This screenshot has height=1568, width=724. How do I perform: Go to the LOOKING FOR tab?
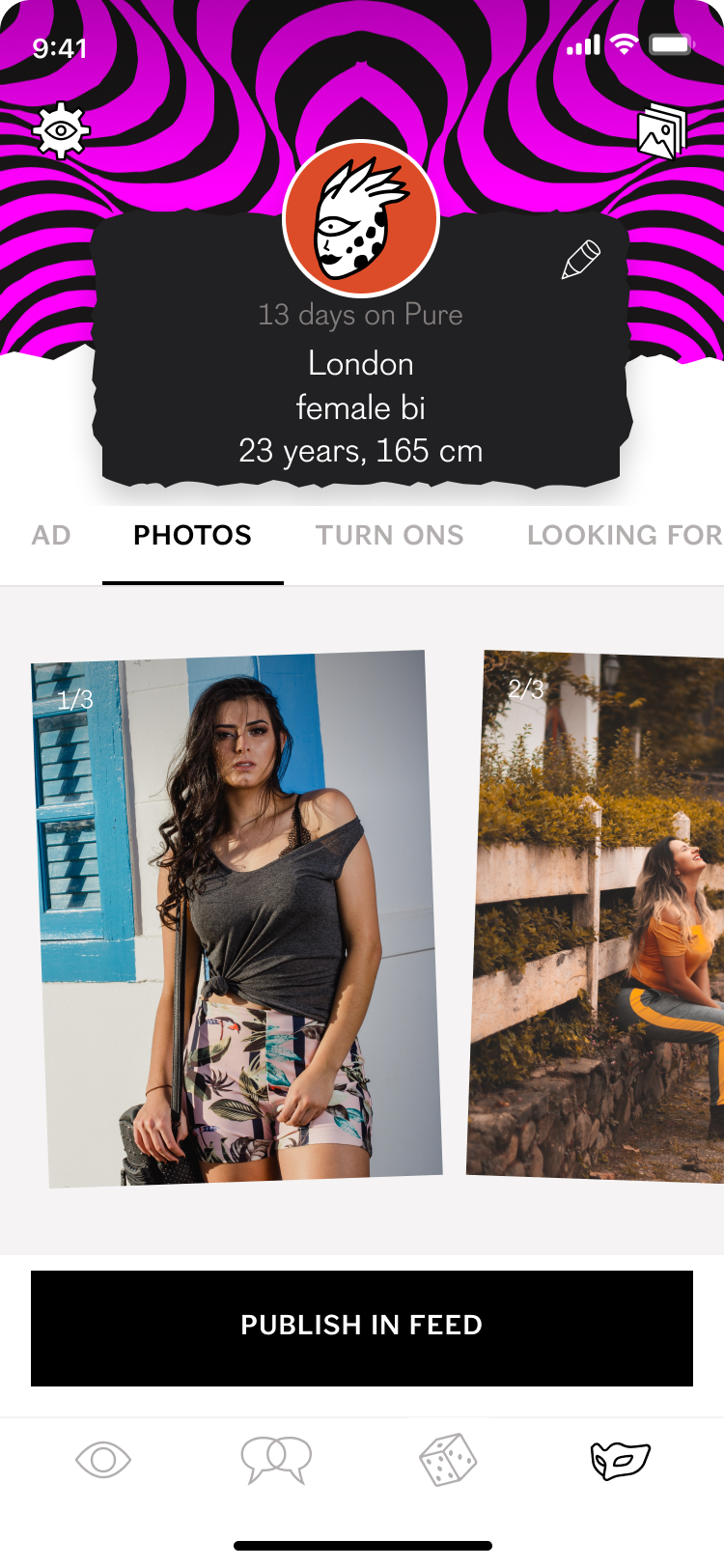[624, 535]
